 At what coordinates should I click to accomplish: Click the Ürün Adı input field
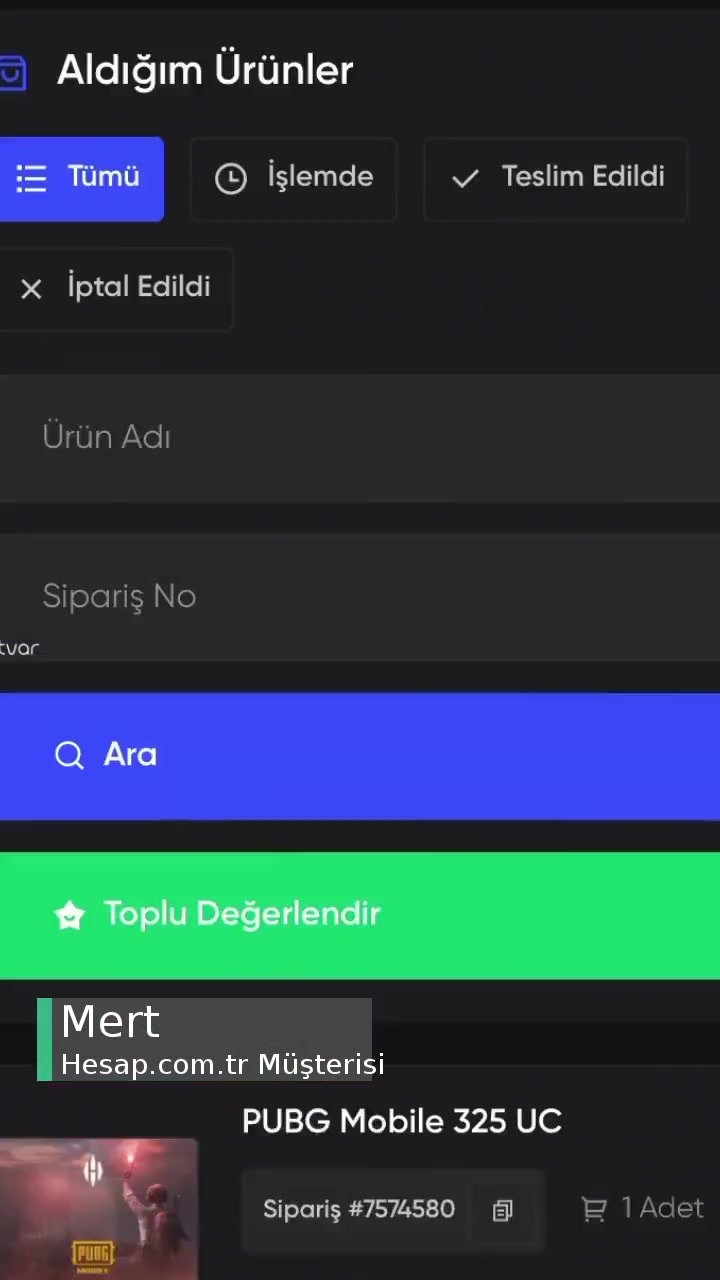(x=360, y=437)
